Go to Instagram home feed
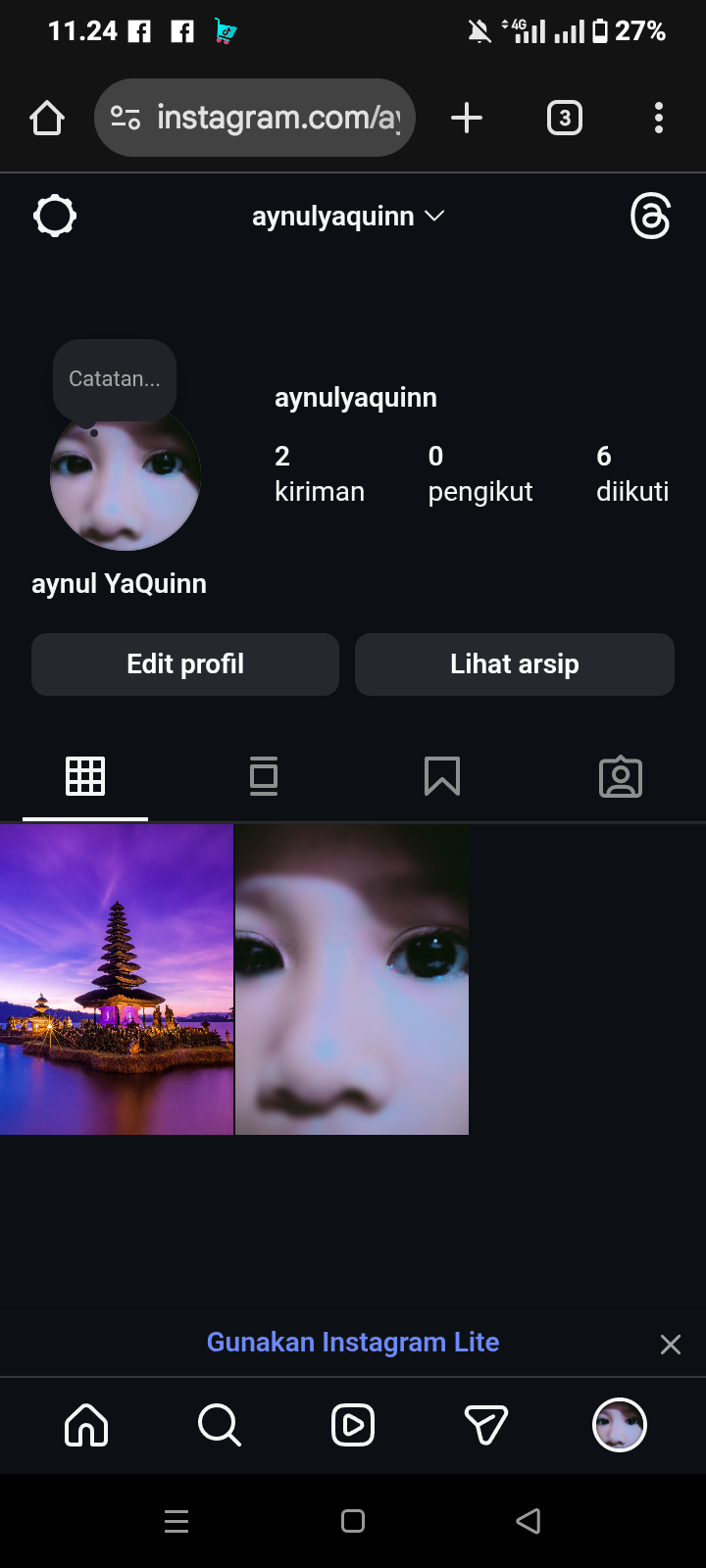The height and width of the screenshot is (1568, 706). click(86, 1425)
